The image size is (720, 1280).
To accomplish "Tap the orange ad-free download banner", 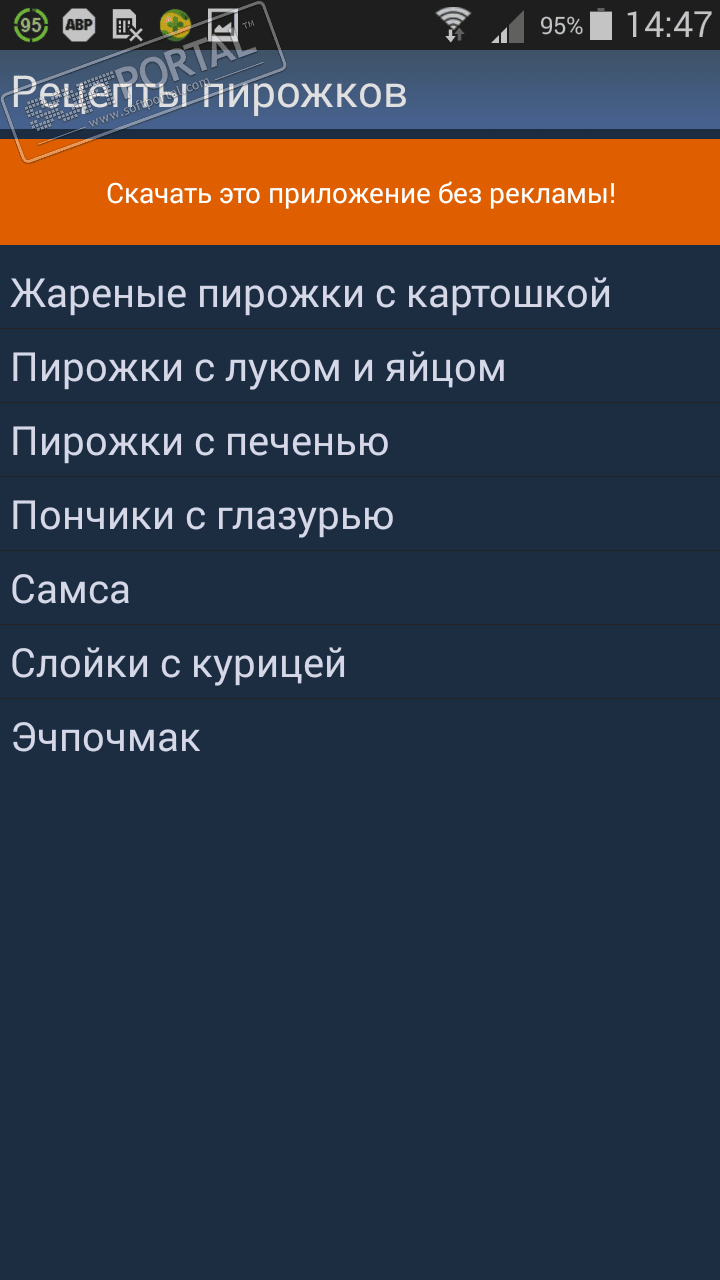I will pos(360,192).
